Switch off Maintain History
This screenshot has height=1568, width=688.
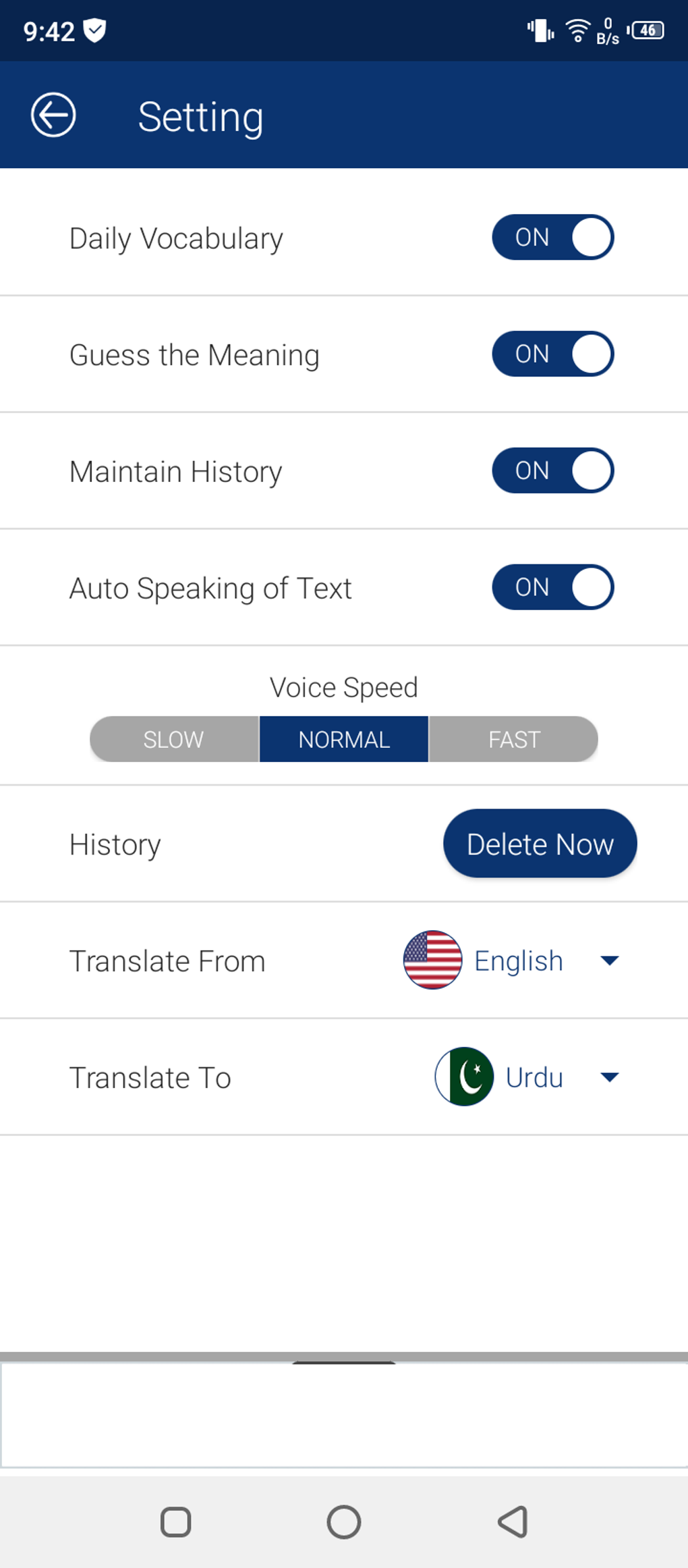click(x=552, y=470)
